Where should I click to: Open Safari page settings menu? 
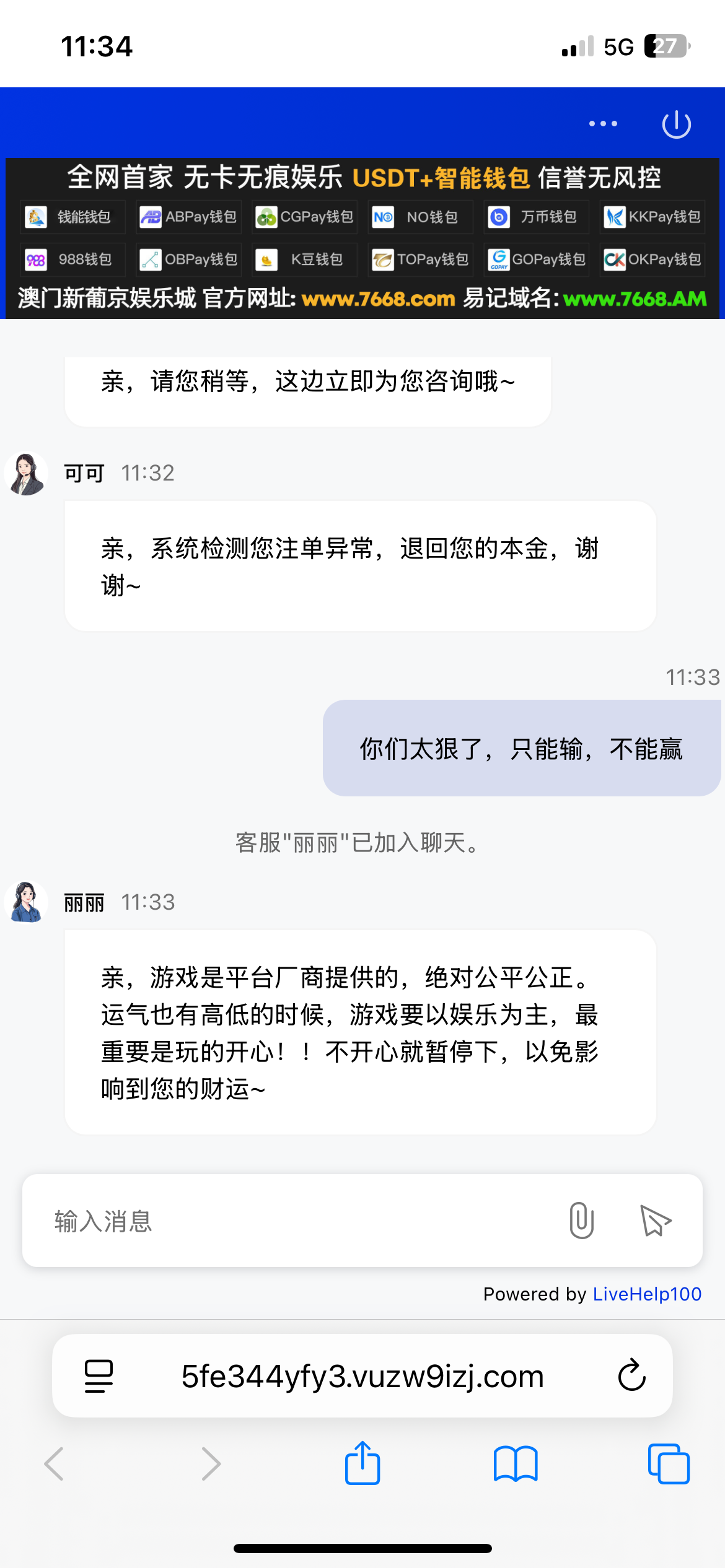pos(99,1376)
